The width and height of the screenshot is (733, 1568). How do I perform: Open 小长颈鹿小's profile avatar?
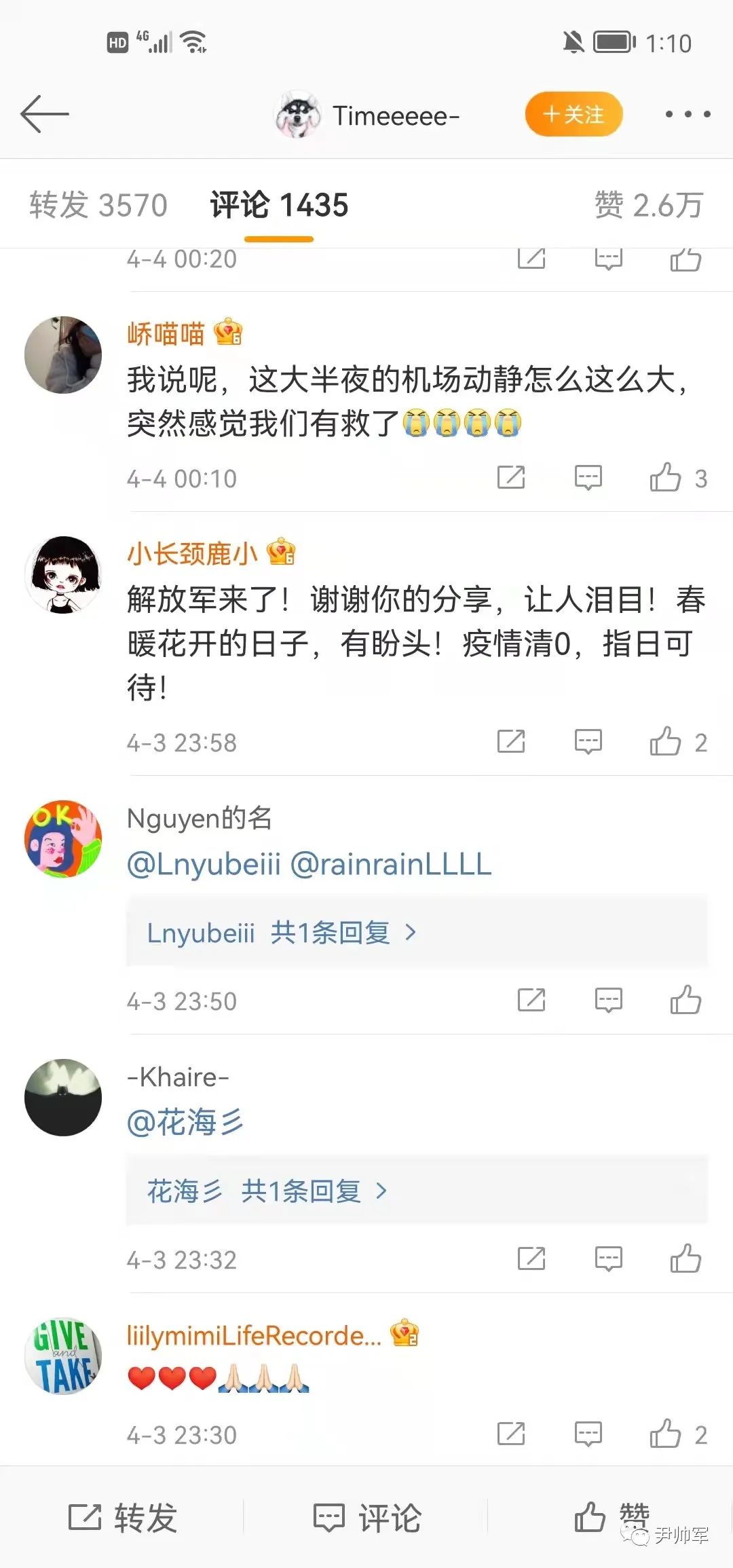[63, 575]
